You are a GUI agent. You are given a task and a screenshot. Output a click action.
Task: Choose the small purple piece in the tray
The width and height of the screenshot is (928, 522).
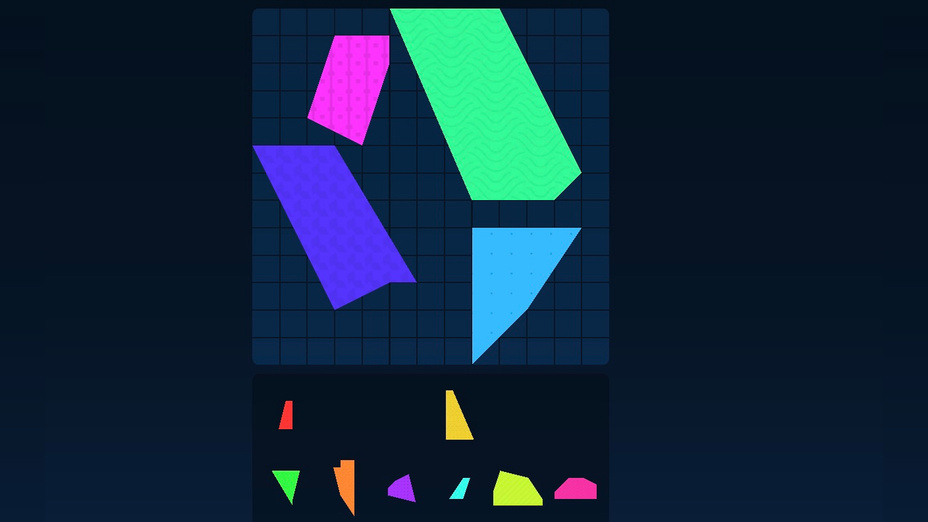pos(402,489)
